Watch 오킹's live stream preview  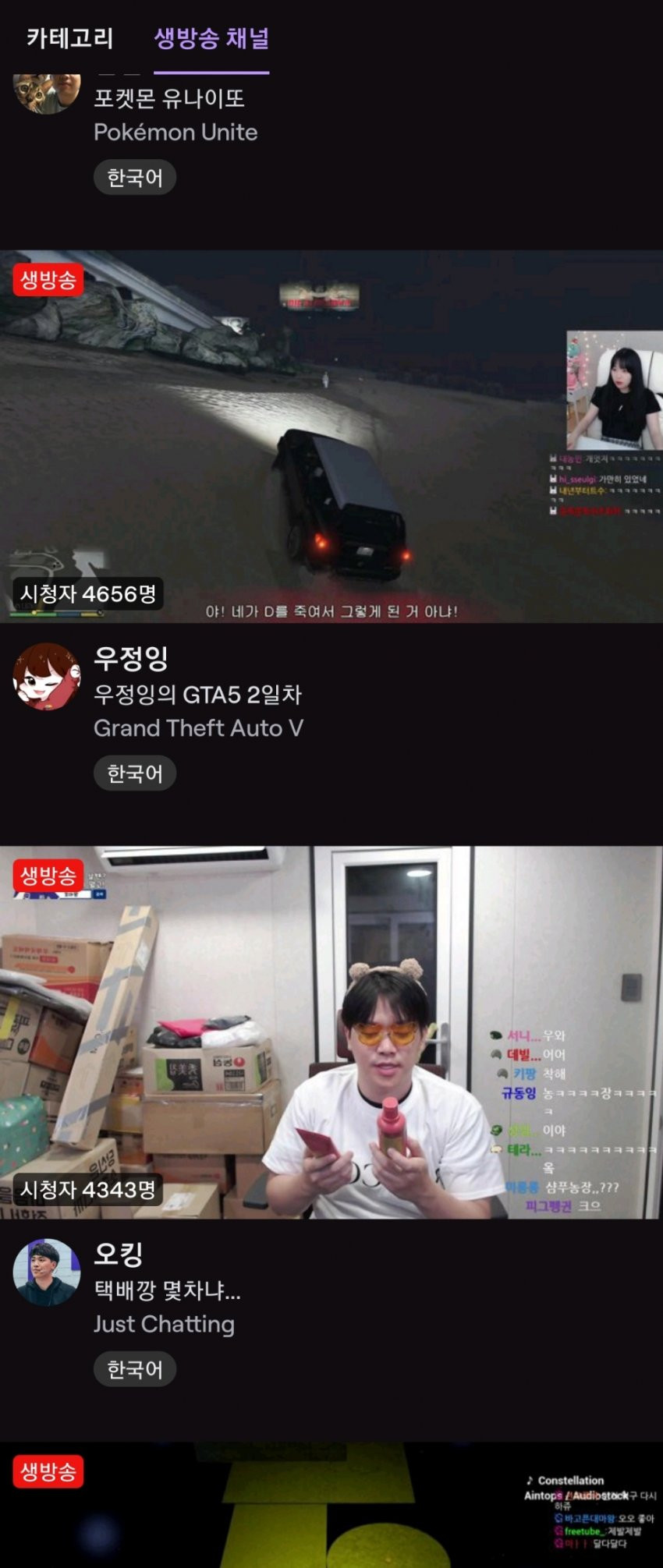point(331,1032)
